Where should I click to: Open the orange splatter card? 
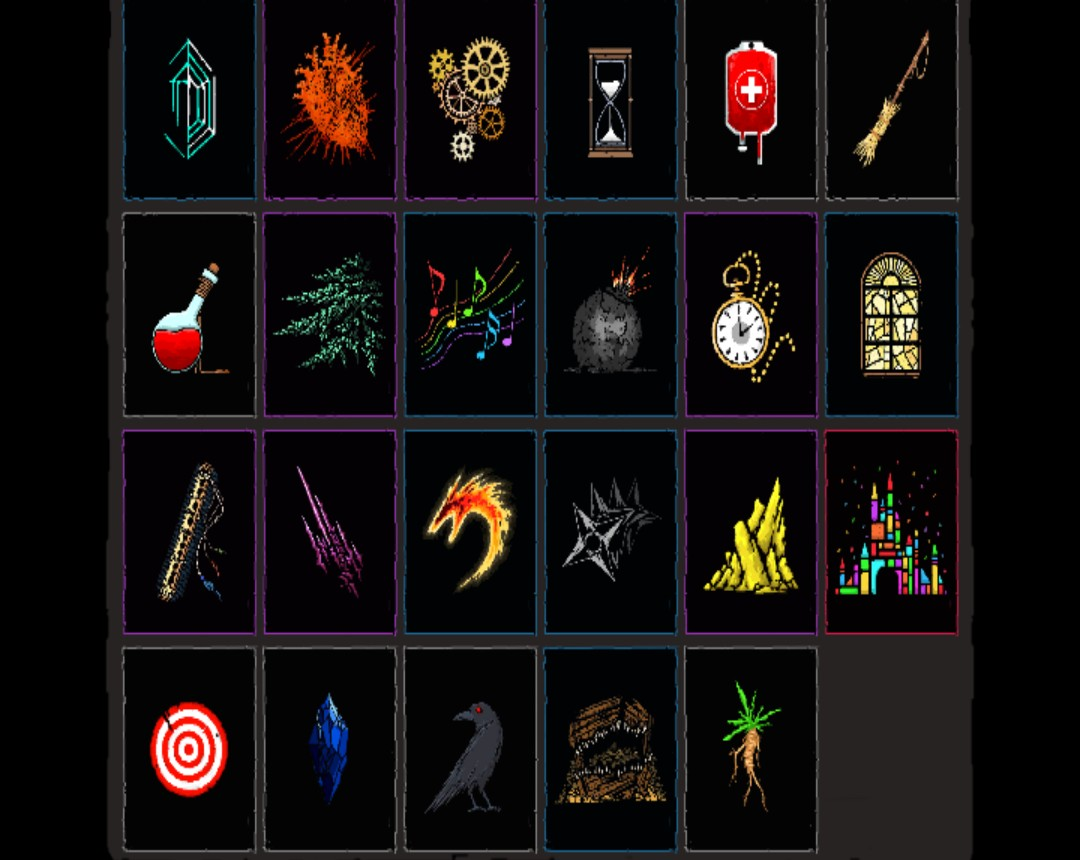[x=330, y=98]
